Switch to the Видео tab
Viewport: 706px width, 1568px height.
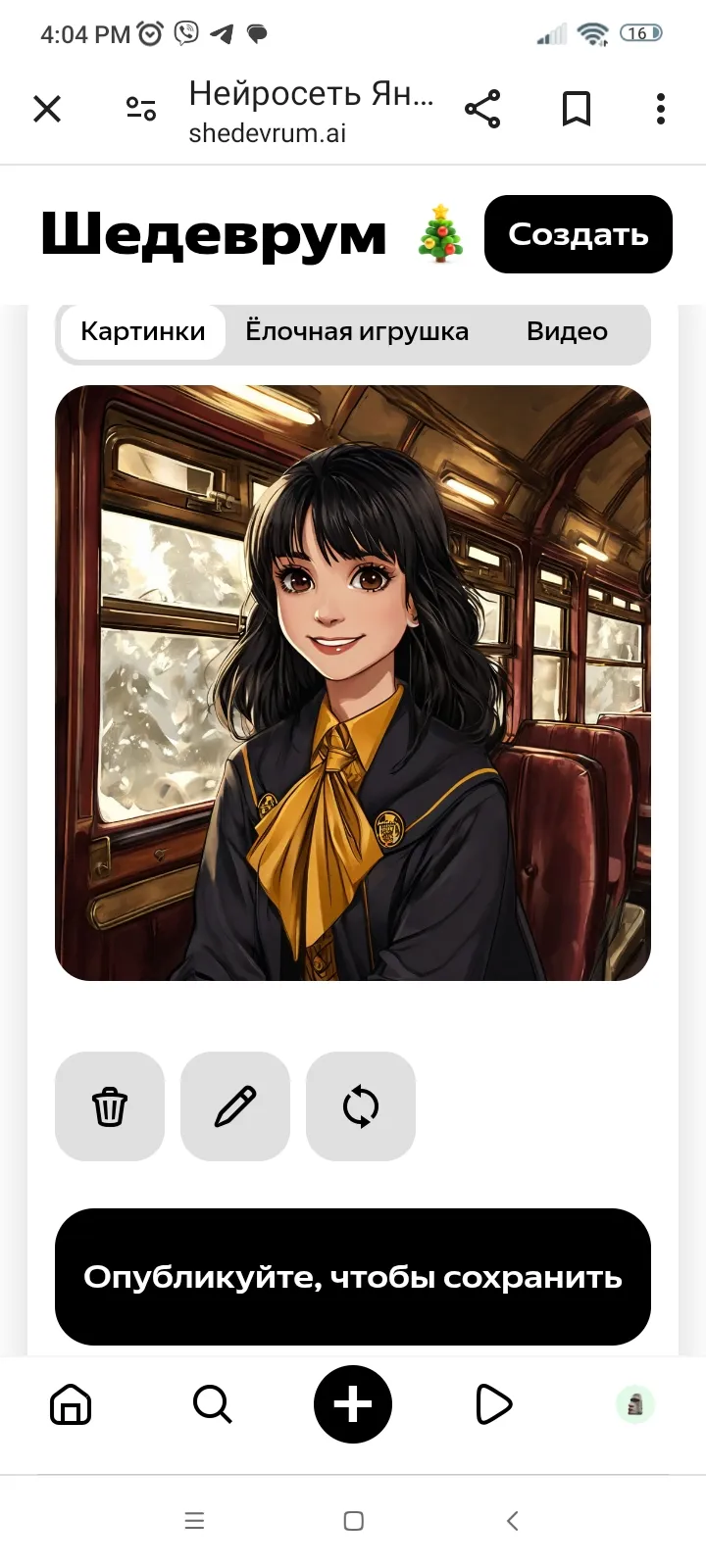(567, 332)
